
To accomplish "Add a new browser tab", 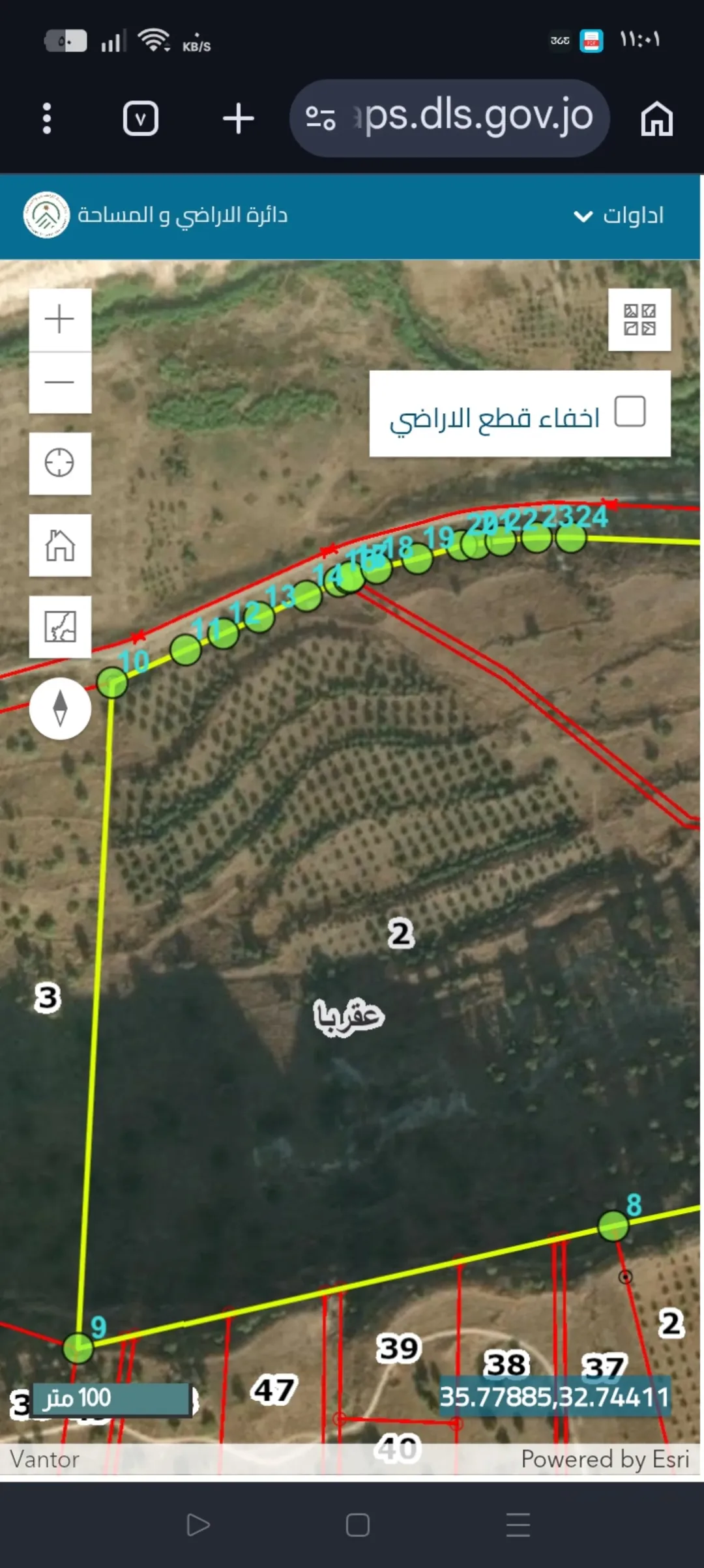I will pos(238,119).
